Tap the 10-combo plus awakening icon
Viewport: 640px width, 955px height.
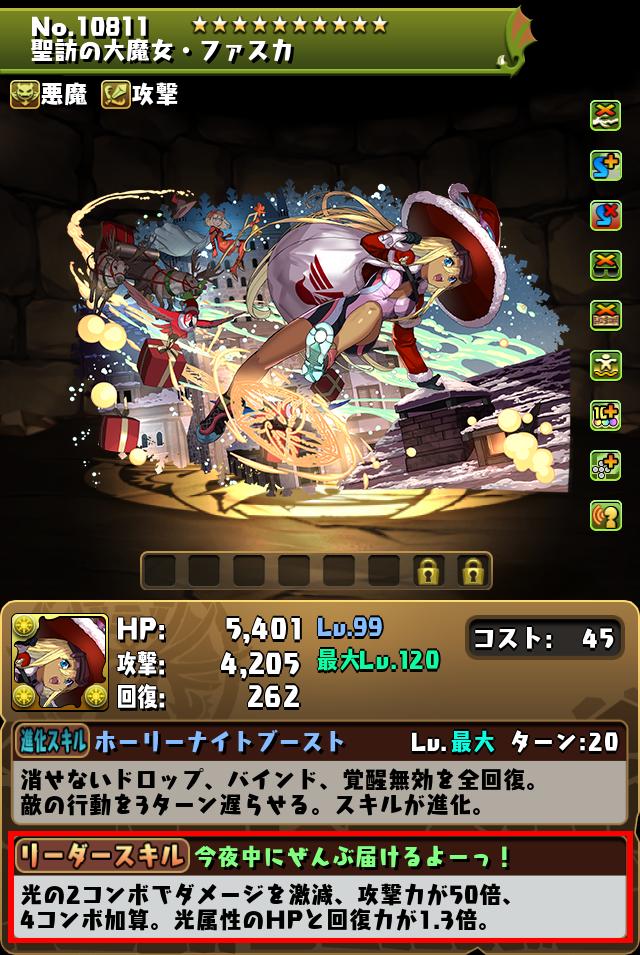point(605,415)
